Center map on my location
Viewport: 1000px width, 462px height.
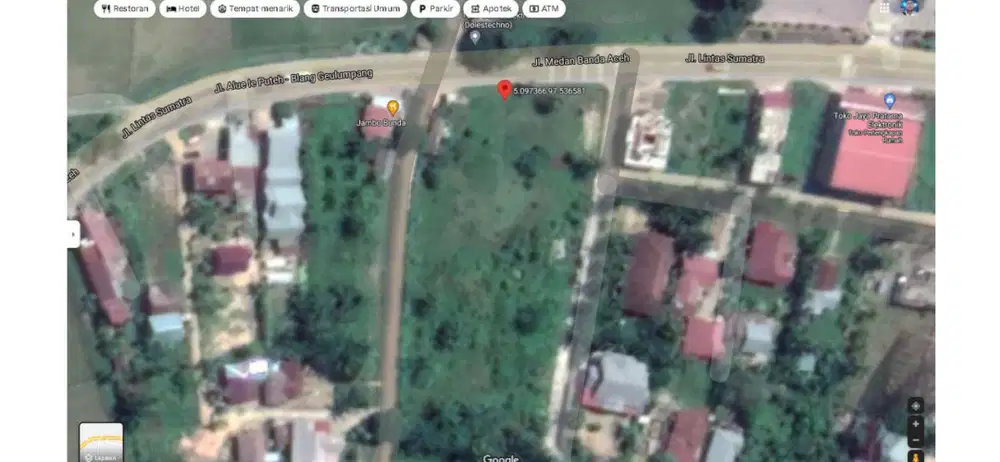tap(915, 406)
